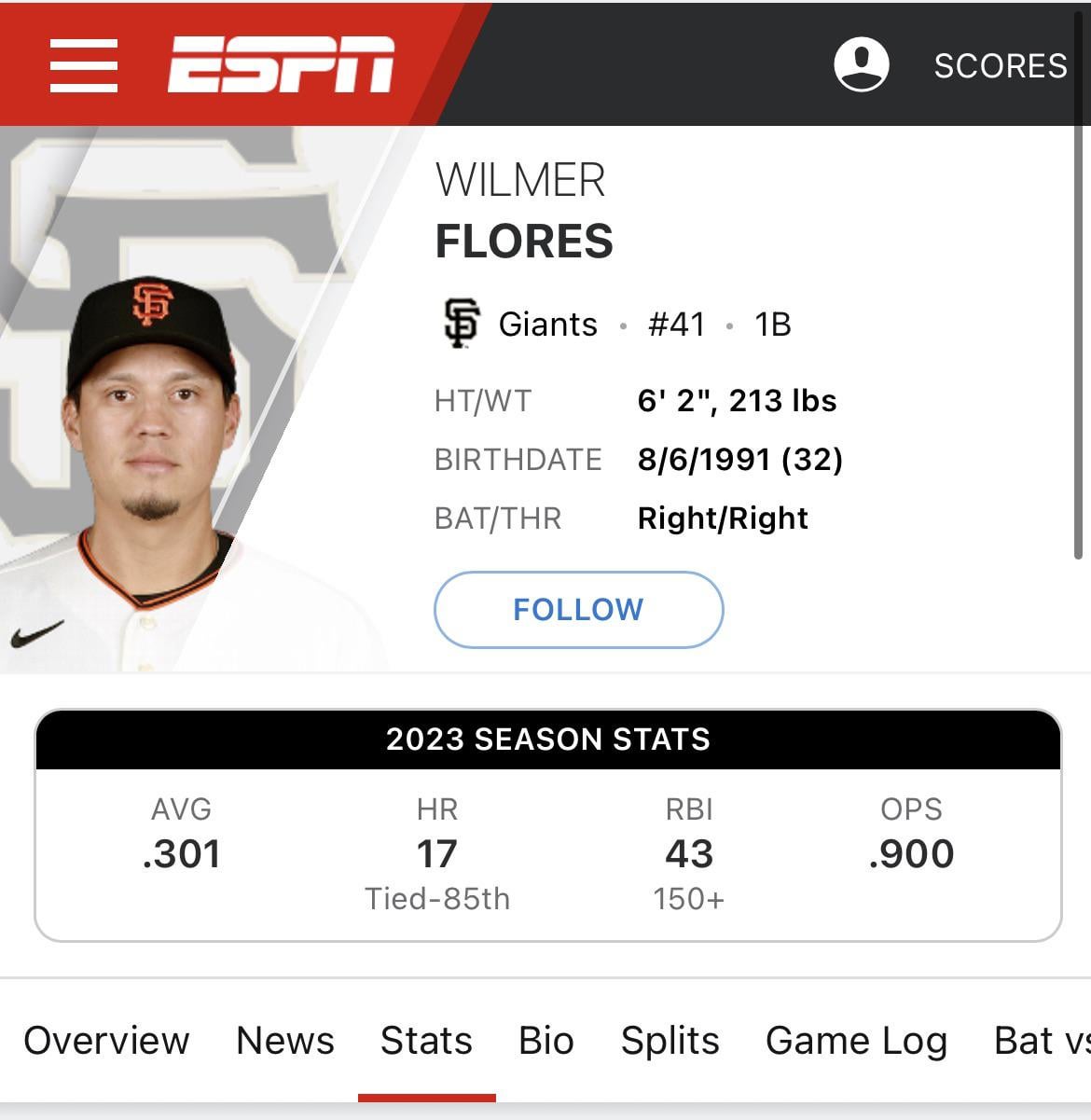View the Splits tab
Viewport: 1091px width, 1120px height.
670,1041
